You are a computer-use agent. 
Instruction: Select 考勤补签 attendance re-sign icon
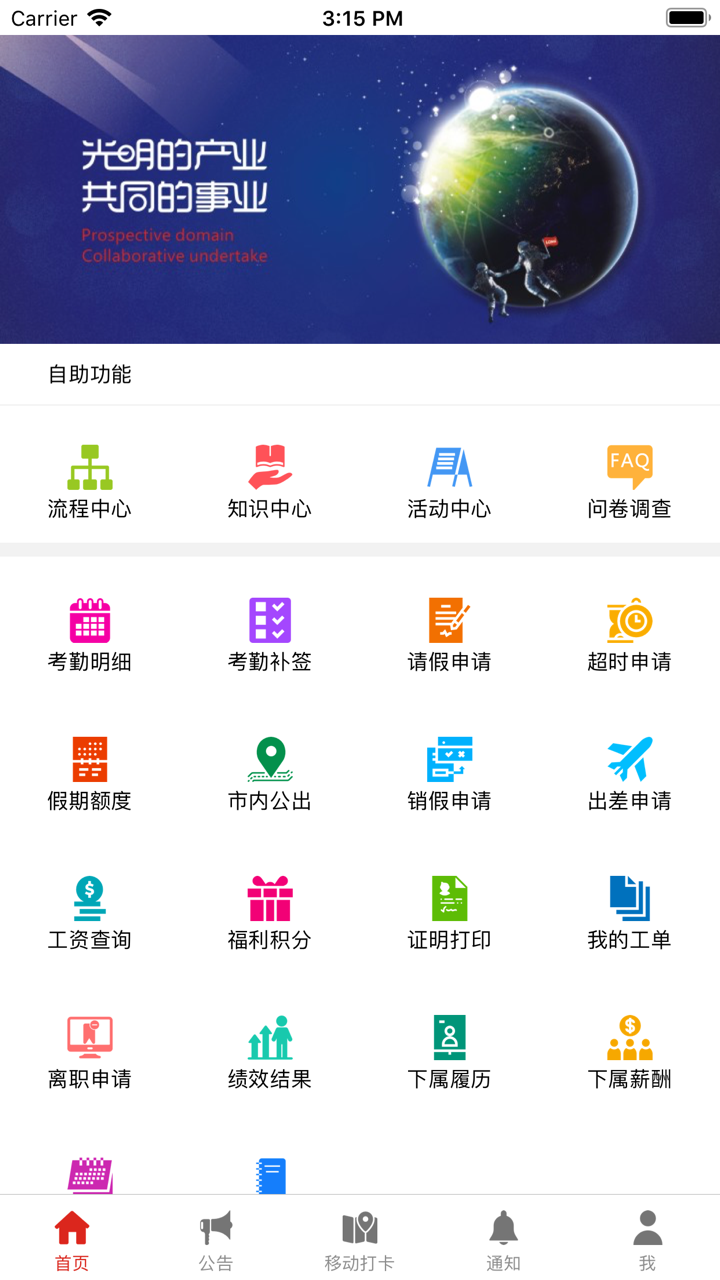point(269,632)
